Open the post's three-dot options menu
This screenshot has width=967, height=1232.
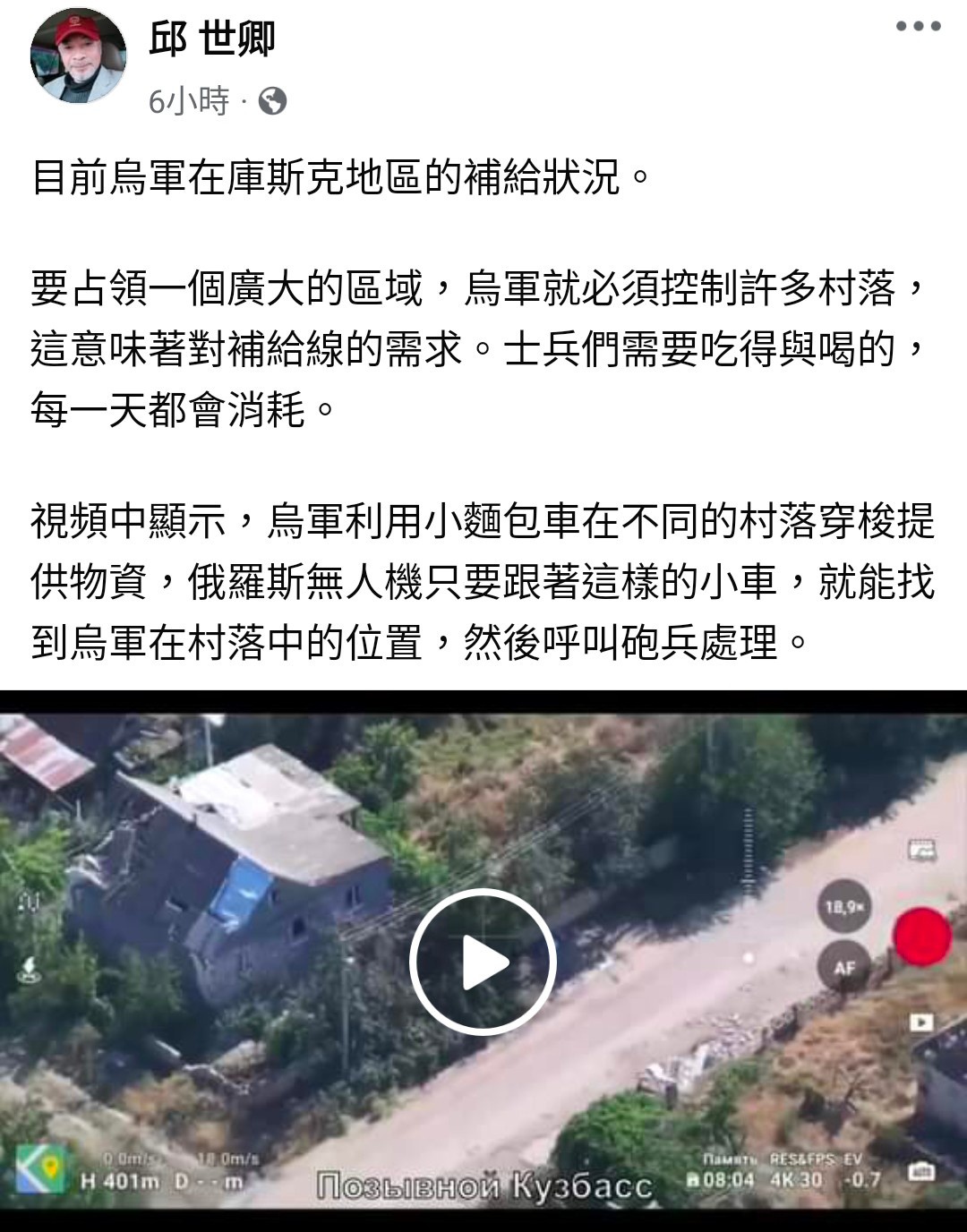(918, 26)
